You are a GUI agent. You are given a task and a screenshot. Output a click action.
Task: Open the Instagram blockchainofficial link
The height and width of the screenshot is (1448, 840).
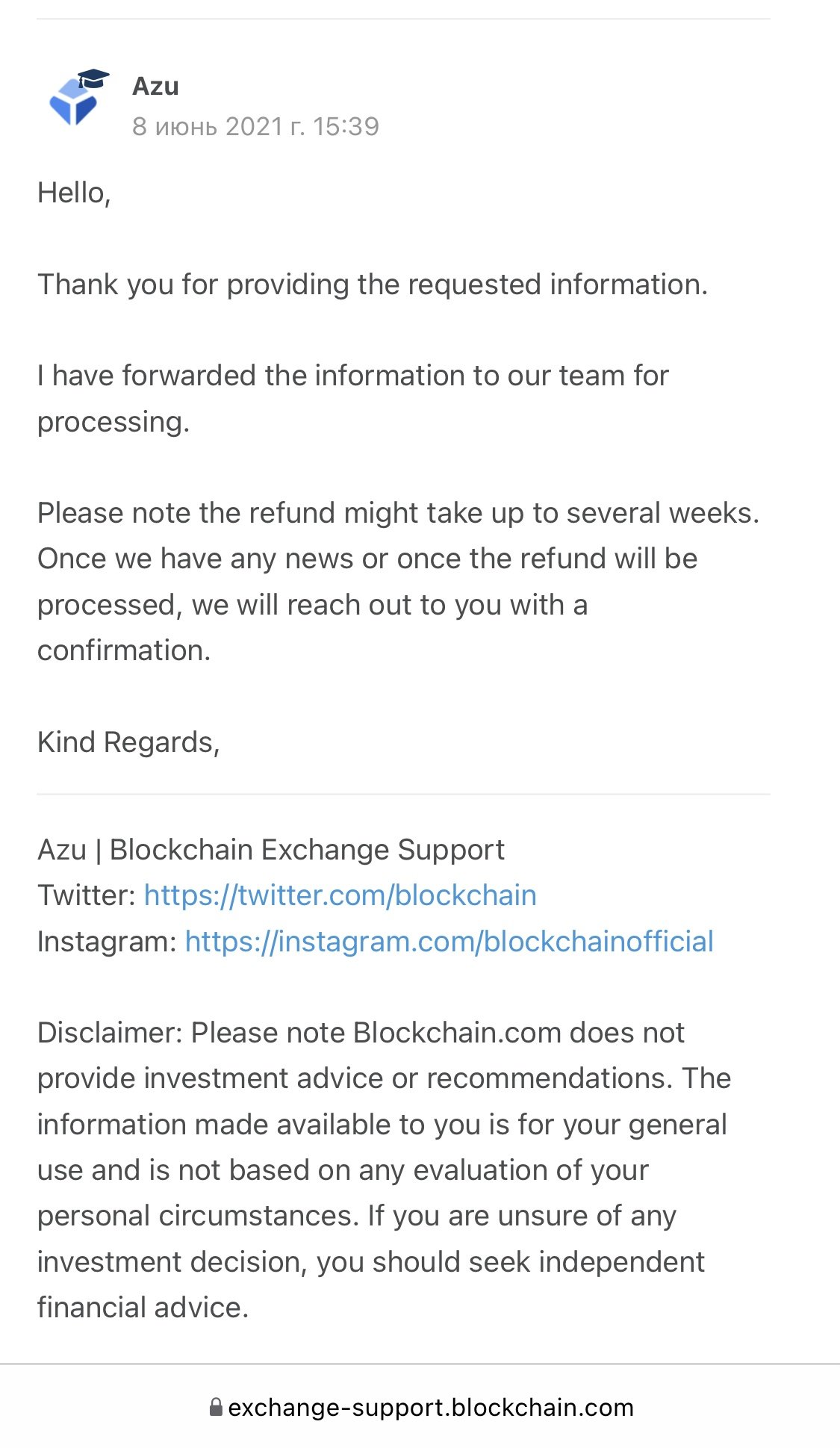click(449, 942)
